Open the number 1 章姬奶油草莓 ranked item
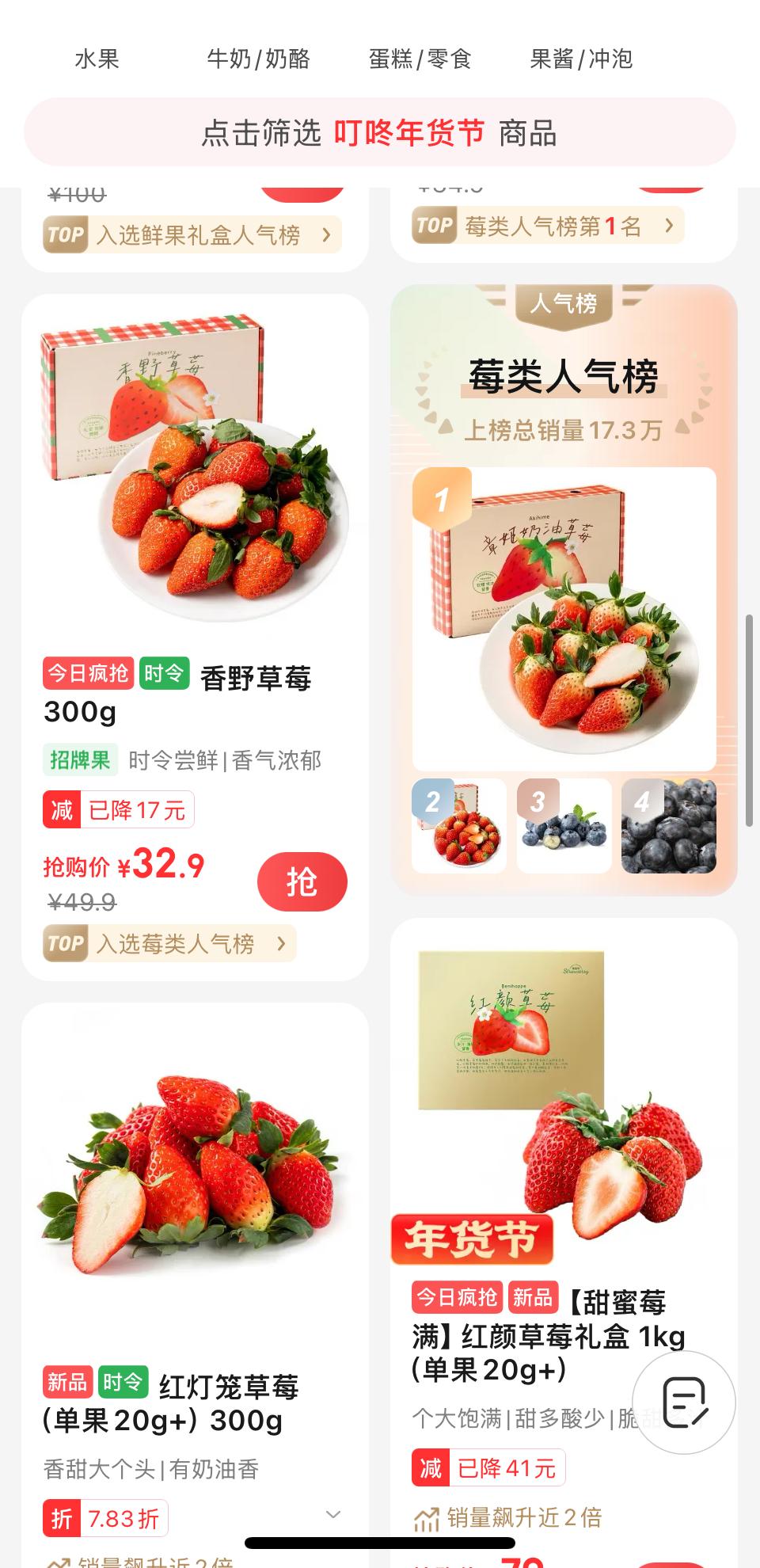 click(564, 619)
